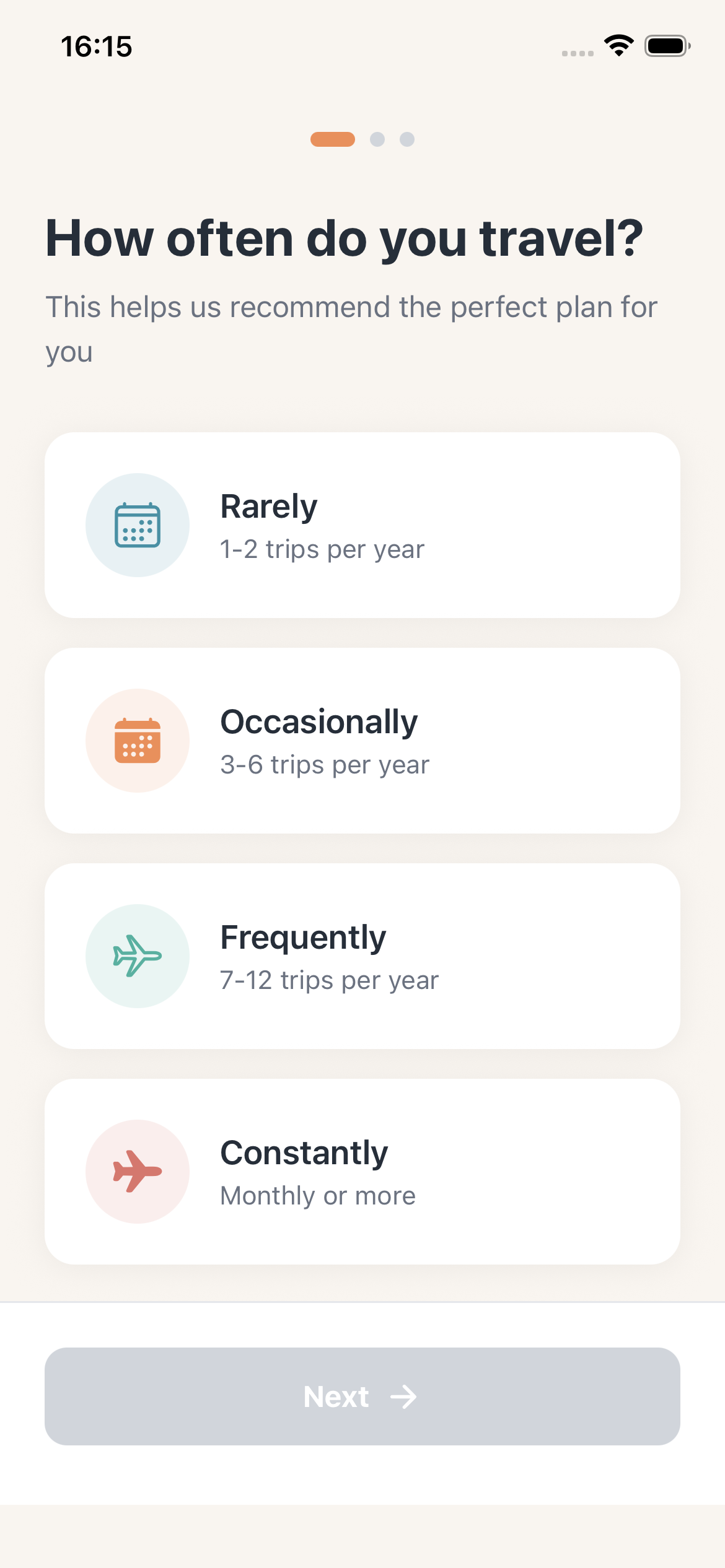Click the third page indicator dot

pos(408,140)
